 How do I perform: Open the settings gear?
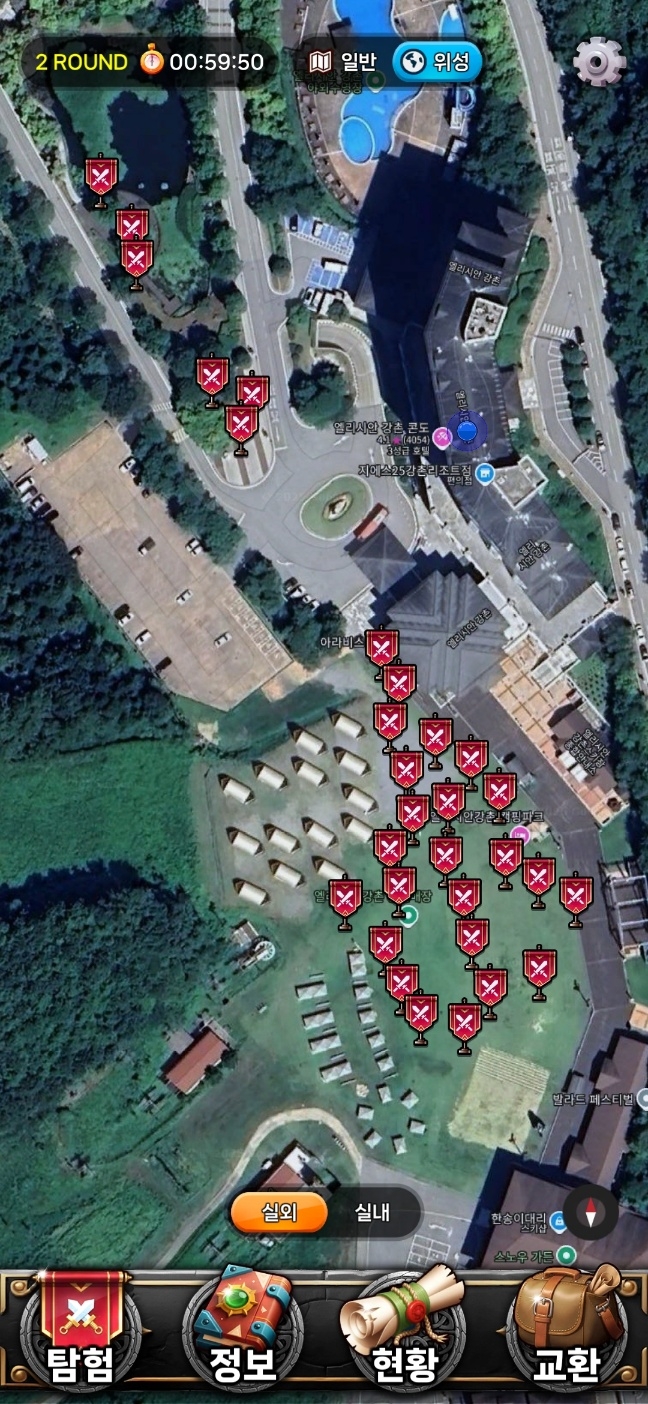[599, 62]
